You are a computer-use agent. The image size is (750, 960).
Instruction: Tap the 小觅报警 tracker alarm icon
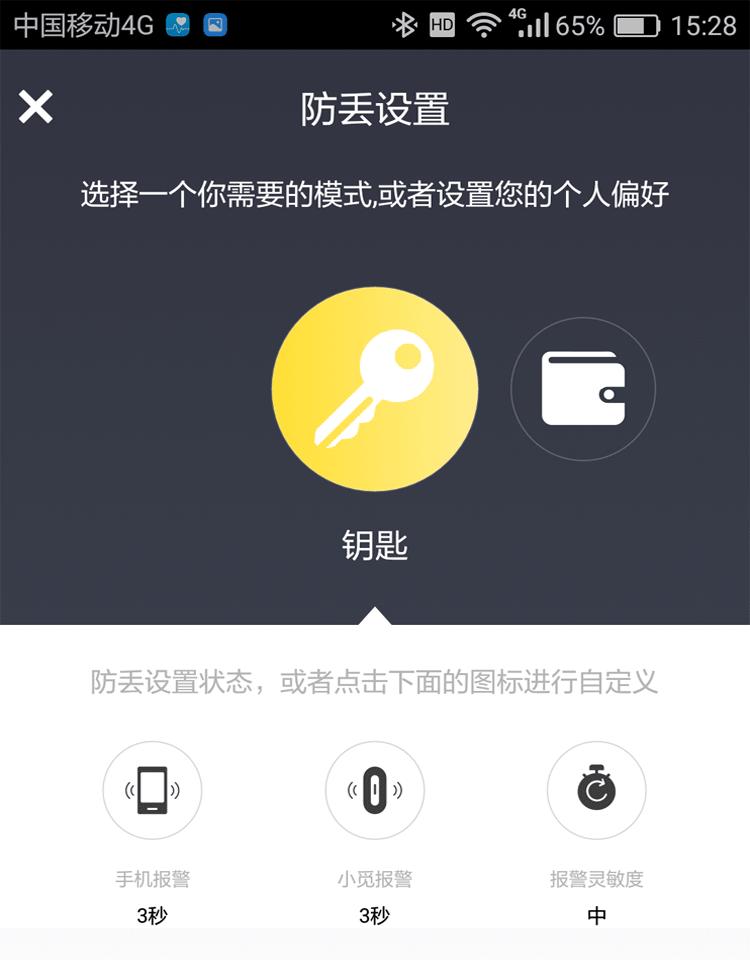coord(375,790)
